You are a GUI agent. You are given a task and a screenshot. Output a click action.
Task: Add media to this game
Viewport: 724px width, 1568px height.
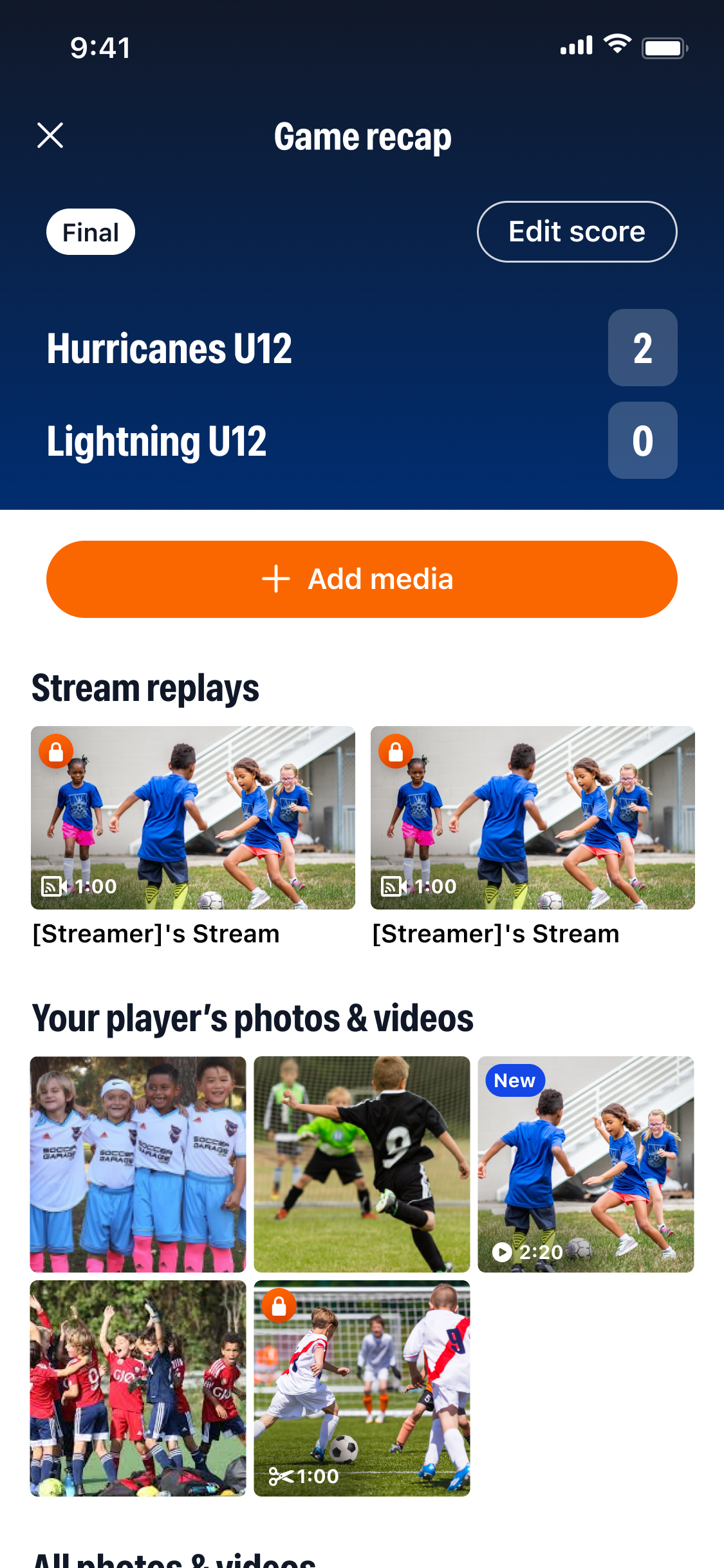tap(362, 579)
